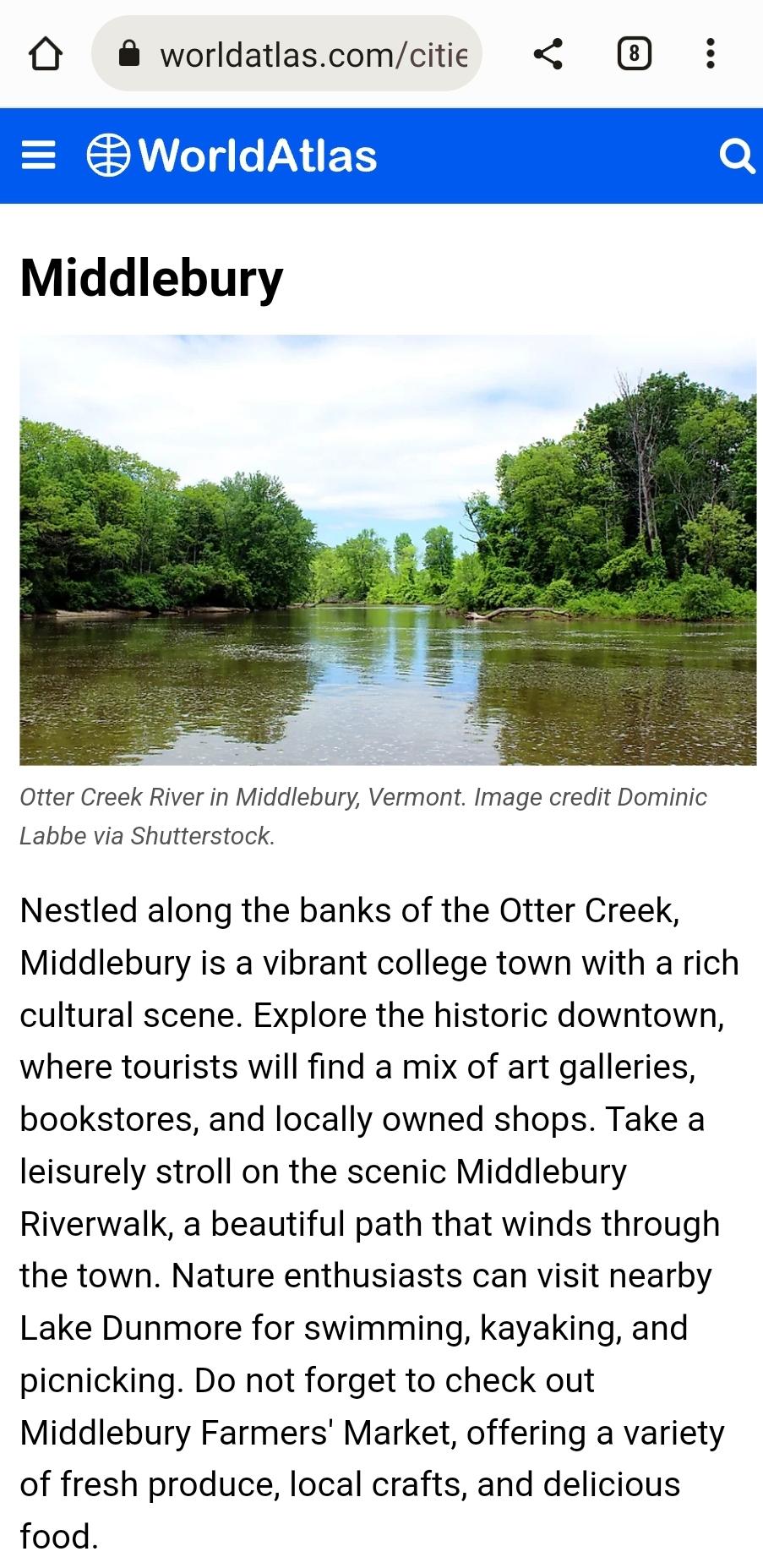Tap the WorldAtlas logo to go home

(232, 156)
